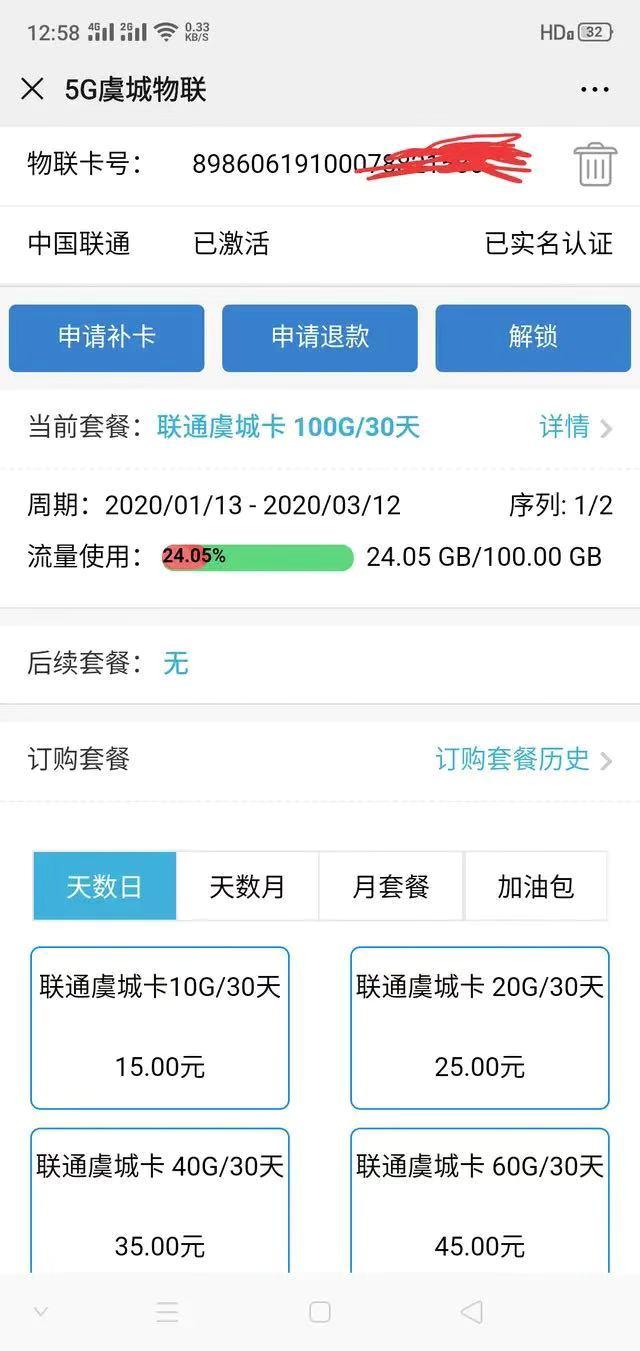Request a refund with 申请退款
Image resolution: width=640 pixels, height=1351 pixels.
tap(320, 338)
